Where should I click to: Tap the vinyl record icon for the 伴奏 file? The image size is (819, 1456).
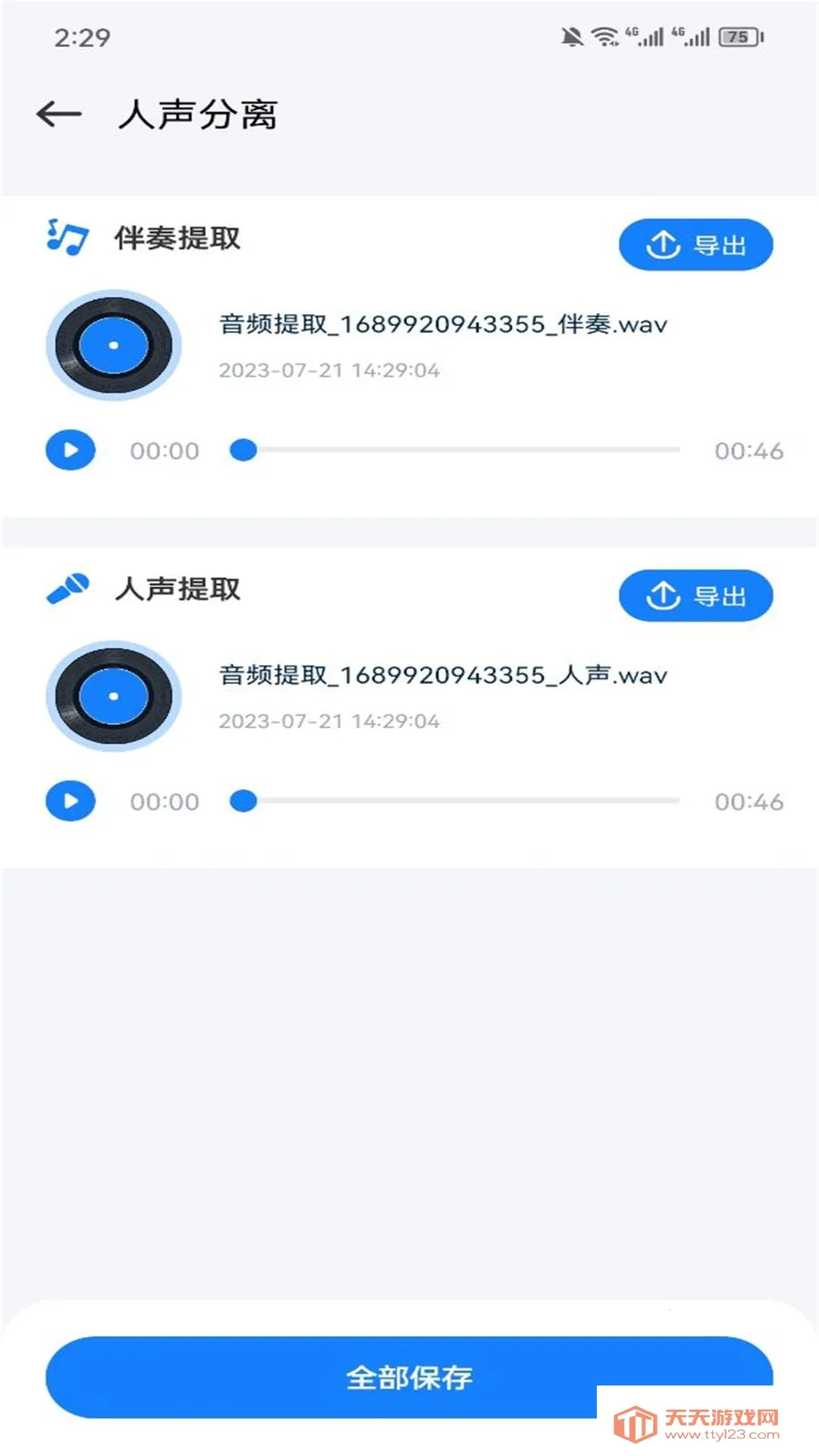[x=113, y=345]
